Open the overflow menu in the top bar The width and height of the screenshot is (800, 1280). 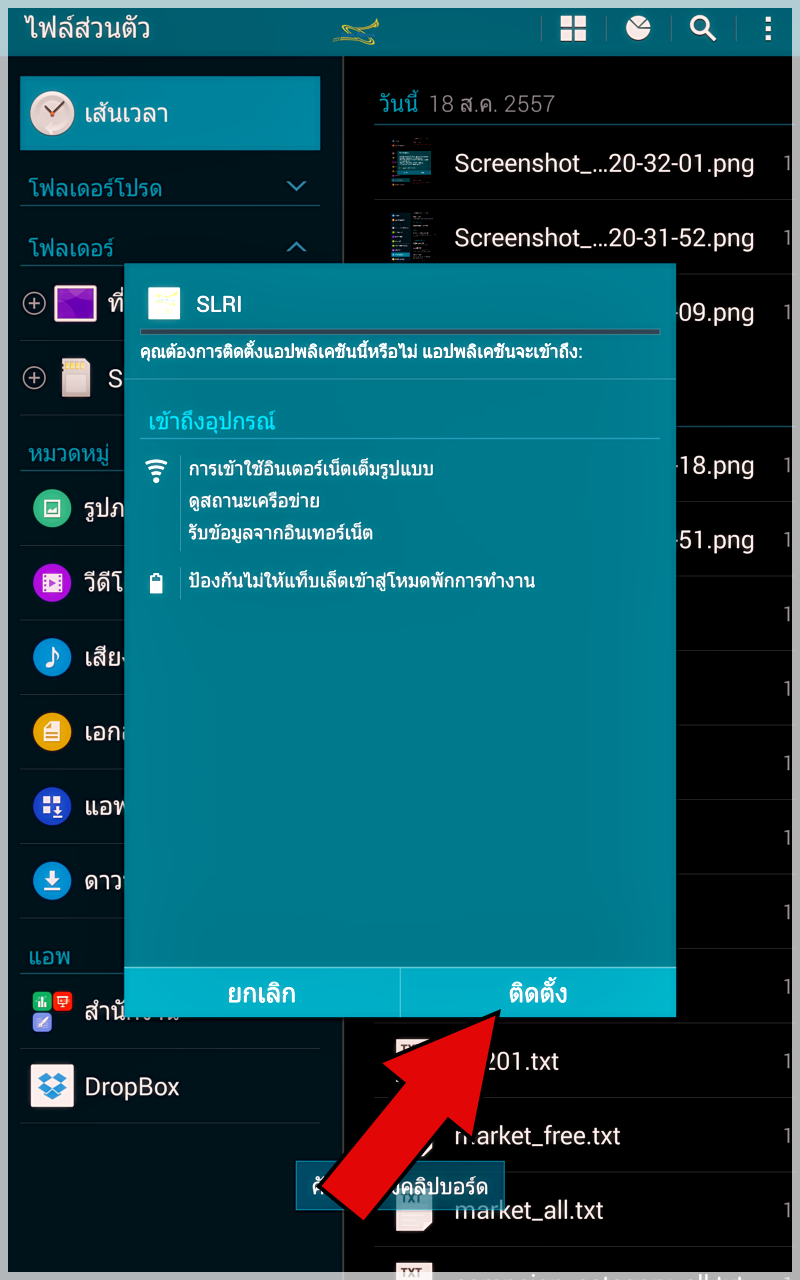[767, 29]
